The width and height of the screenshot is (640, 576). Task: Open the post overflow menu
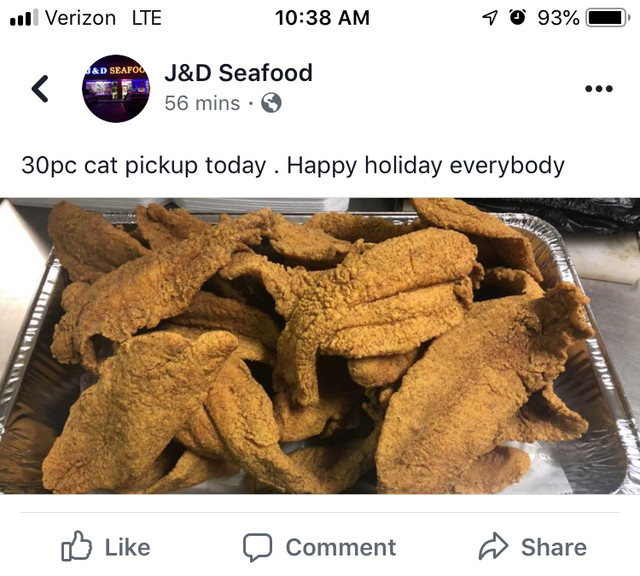[x=598, y=89]
